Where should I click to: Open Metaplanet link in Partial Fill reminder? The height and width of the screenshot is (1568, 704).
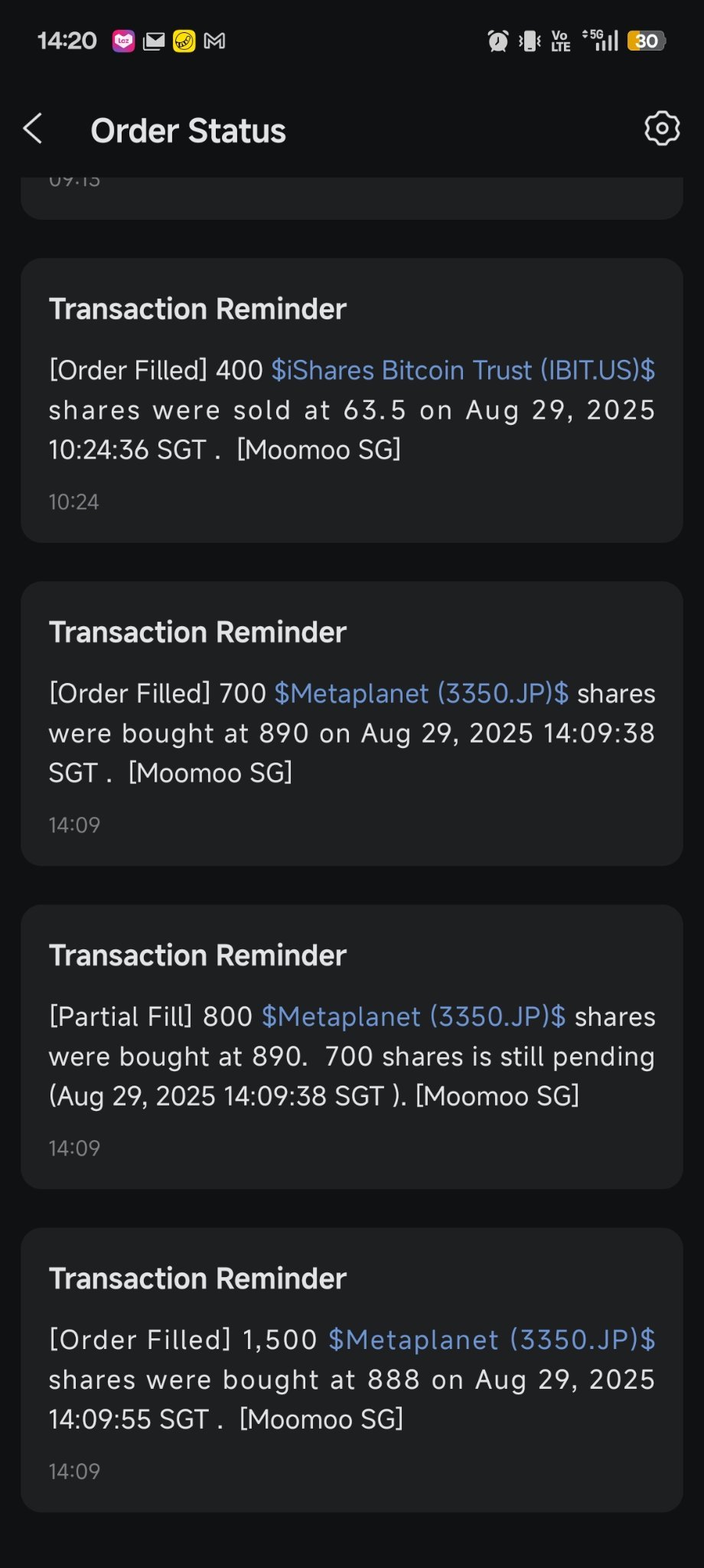(x=414, y=1017)
